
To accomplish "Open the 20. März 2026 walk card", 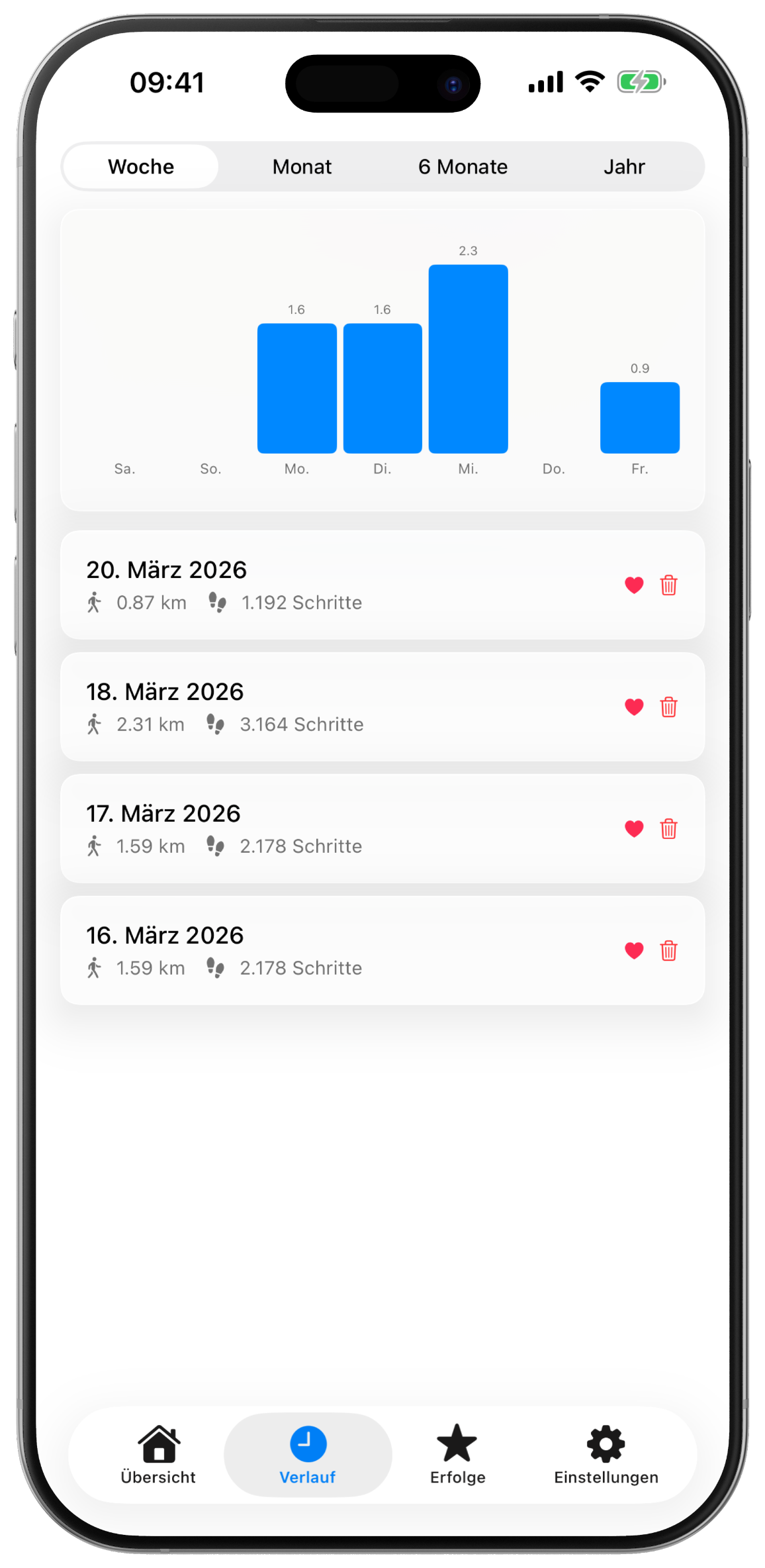I will point(331,585).
